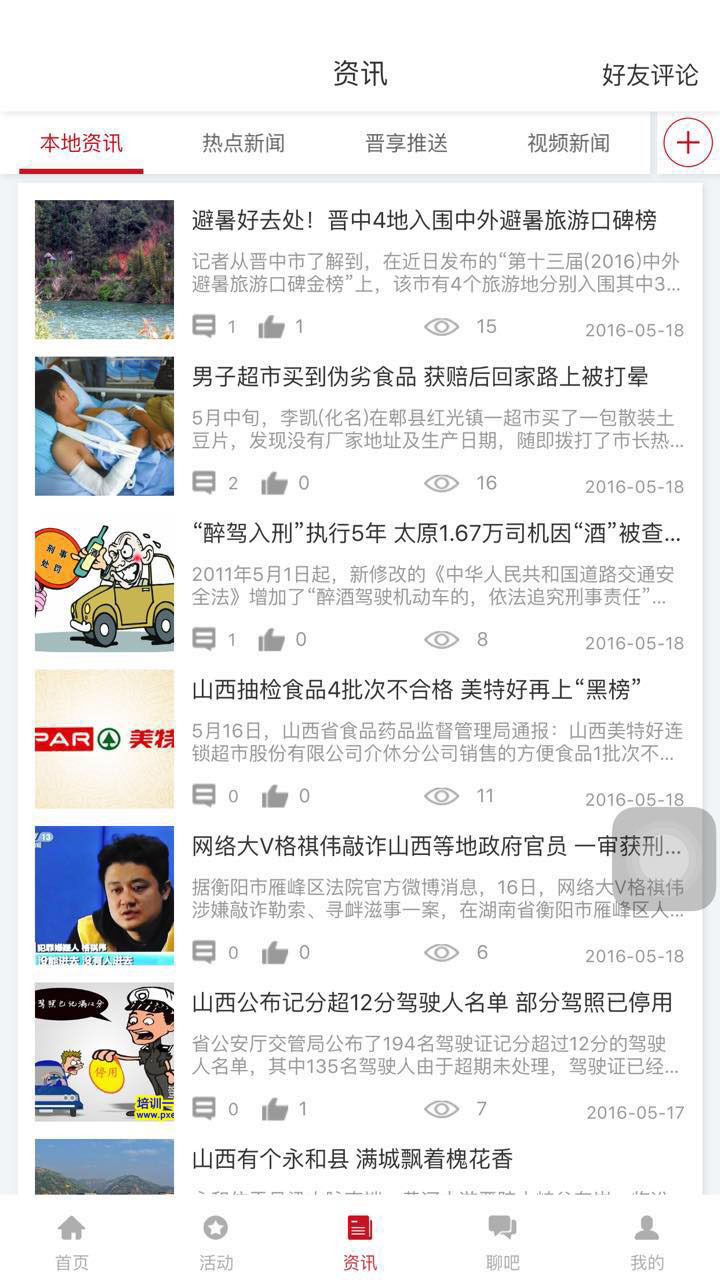The image size is (720, 1280).
Task: Switch to the 热点新闻 tab
Action: point(243,143)
